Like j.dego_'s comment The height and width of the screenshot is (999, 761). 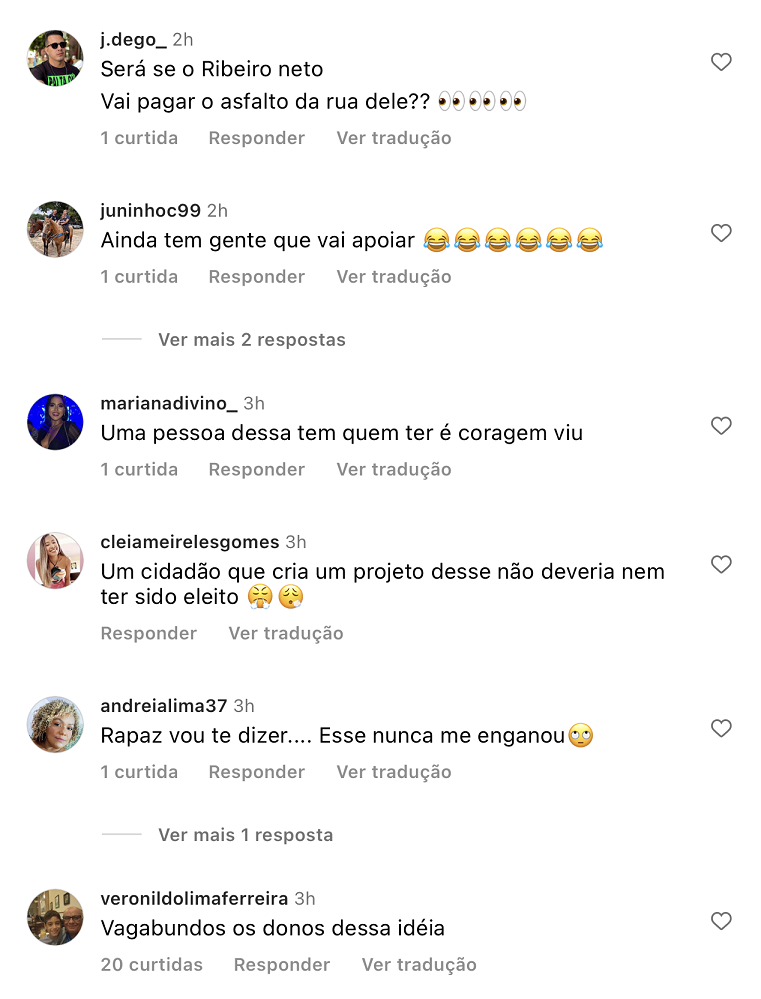pos(721,62)
